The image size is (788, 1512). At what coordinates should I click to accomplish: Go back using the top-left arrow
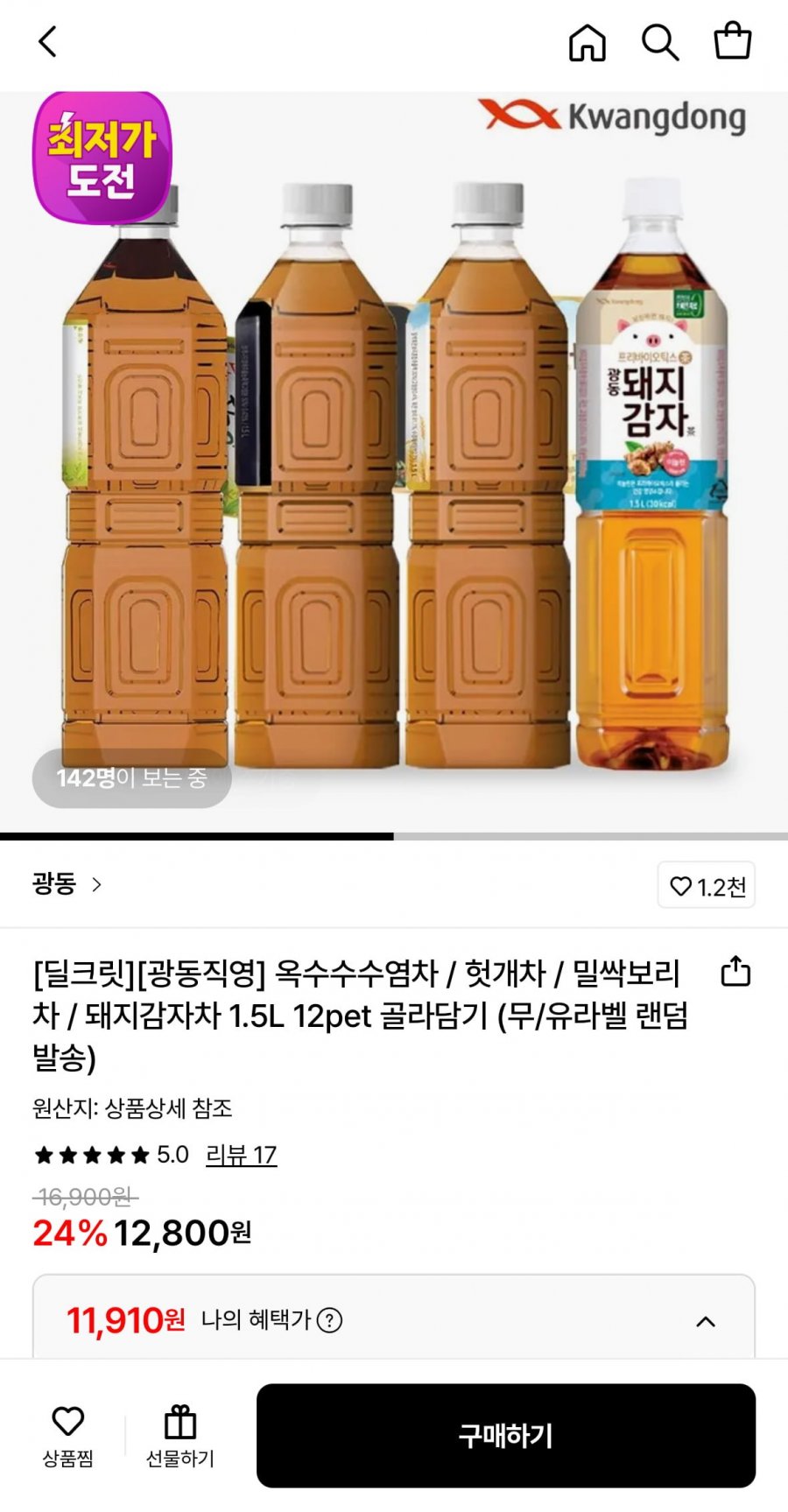48,41
